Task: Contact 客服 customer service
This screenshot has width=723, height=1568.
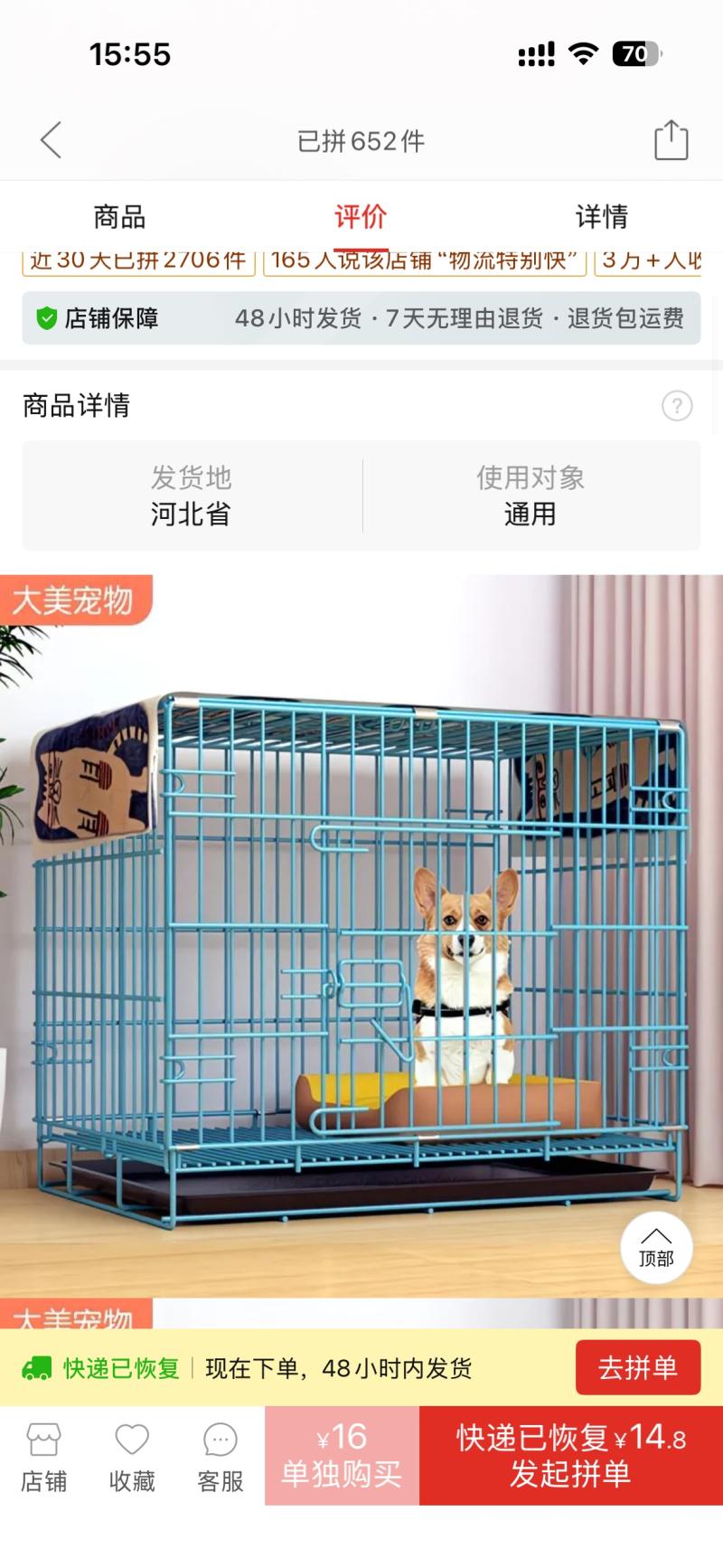Action: (221, 1457)
